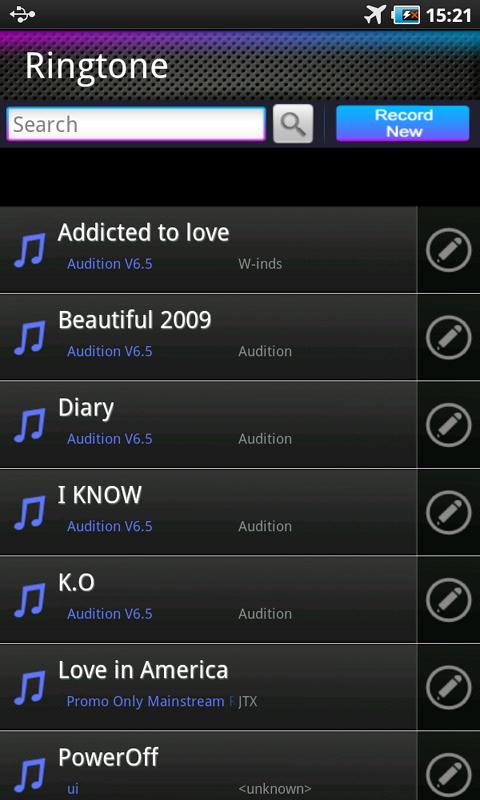Tap the pencil icon next to I KNOW
The width and height of the screenshot is (480, 800).
click(448, 512)
